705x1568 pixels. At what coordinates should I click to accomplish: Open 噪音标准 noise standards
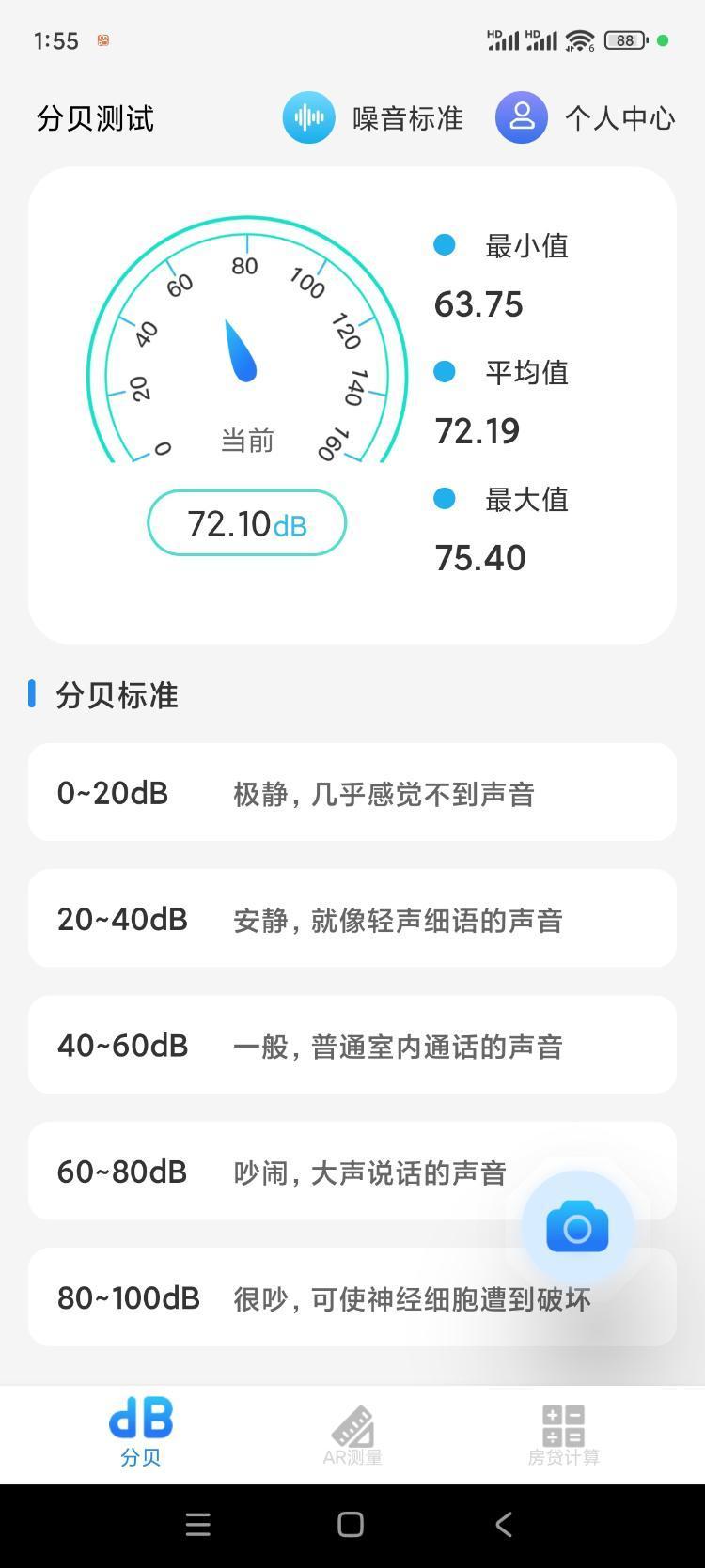point(373,118)
